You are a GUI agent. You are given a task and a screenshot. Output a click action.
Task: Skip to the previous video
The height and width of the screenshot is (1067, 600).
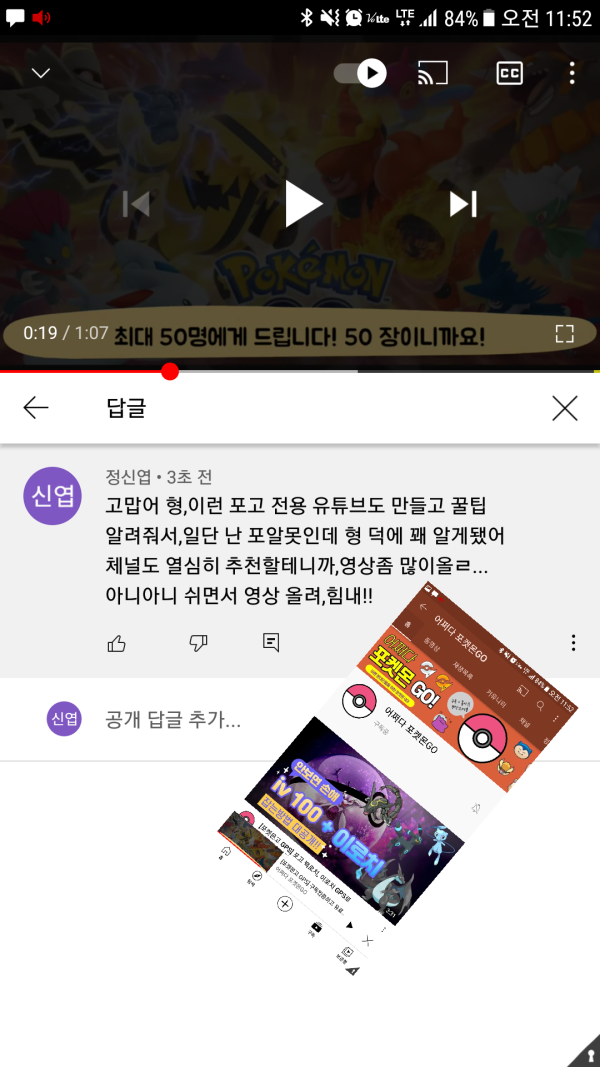pos(136,204)
